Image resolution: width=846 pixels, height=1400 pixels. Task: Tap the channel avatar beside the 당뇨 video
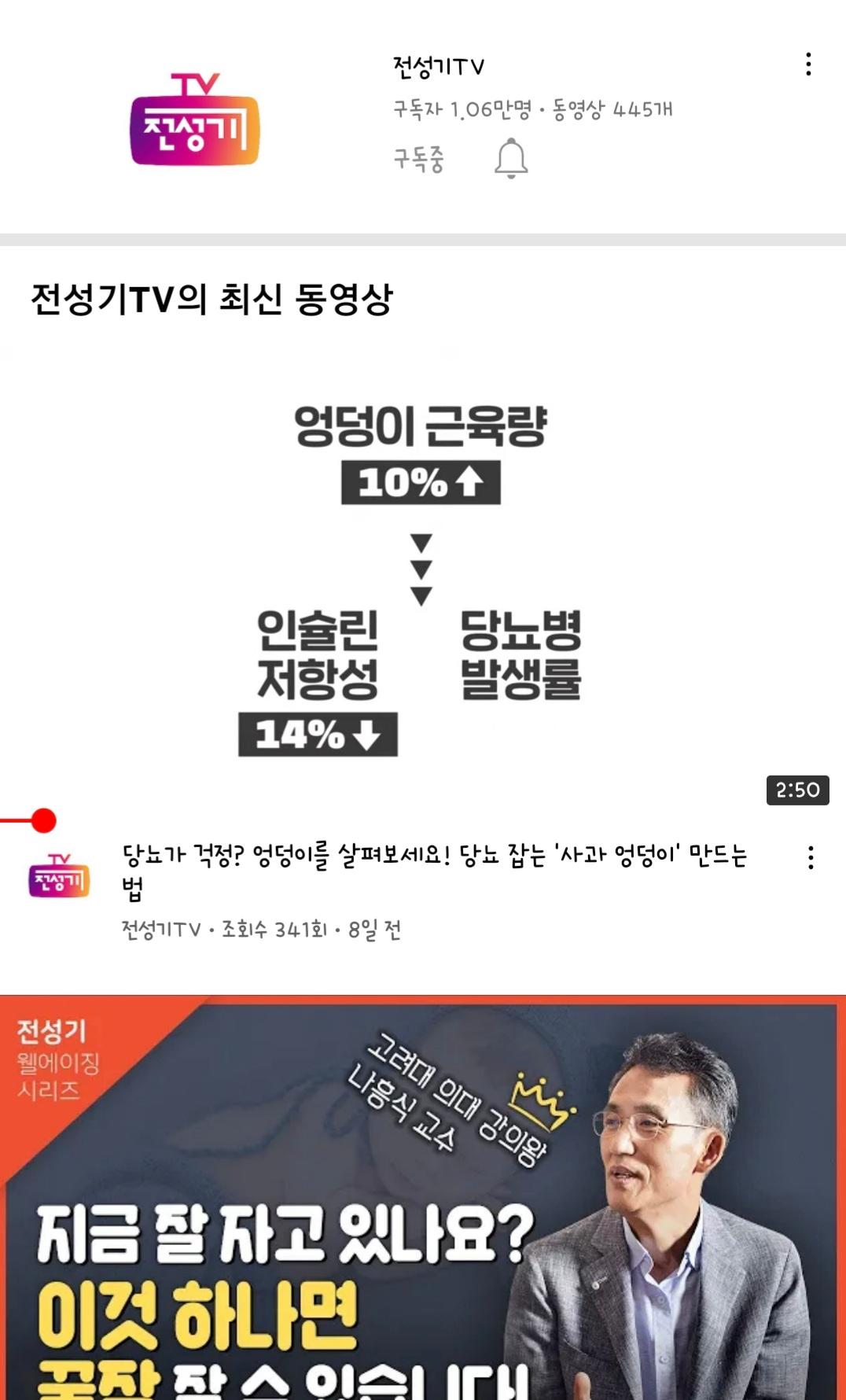[x=59, y=876]
